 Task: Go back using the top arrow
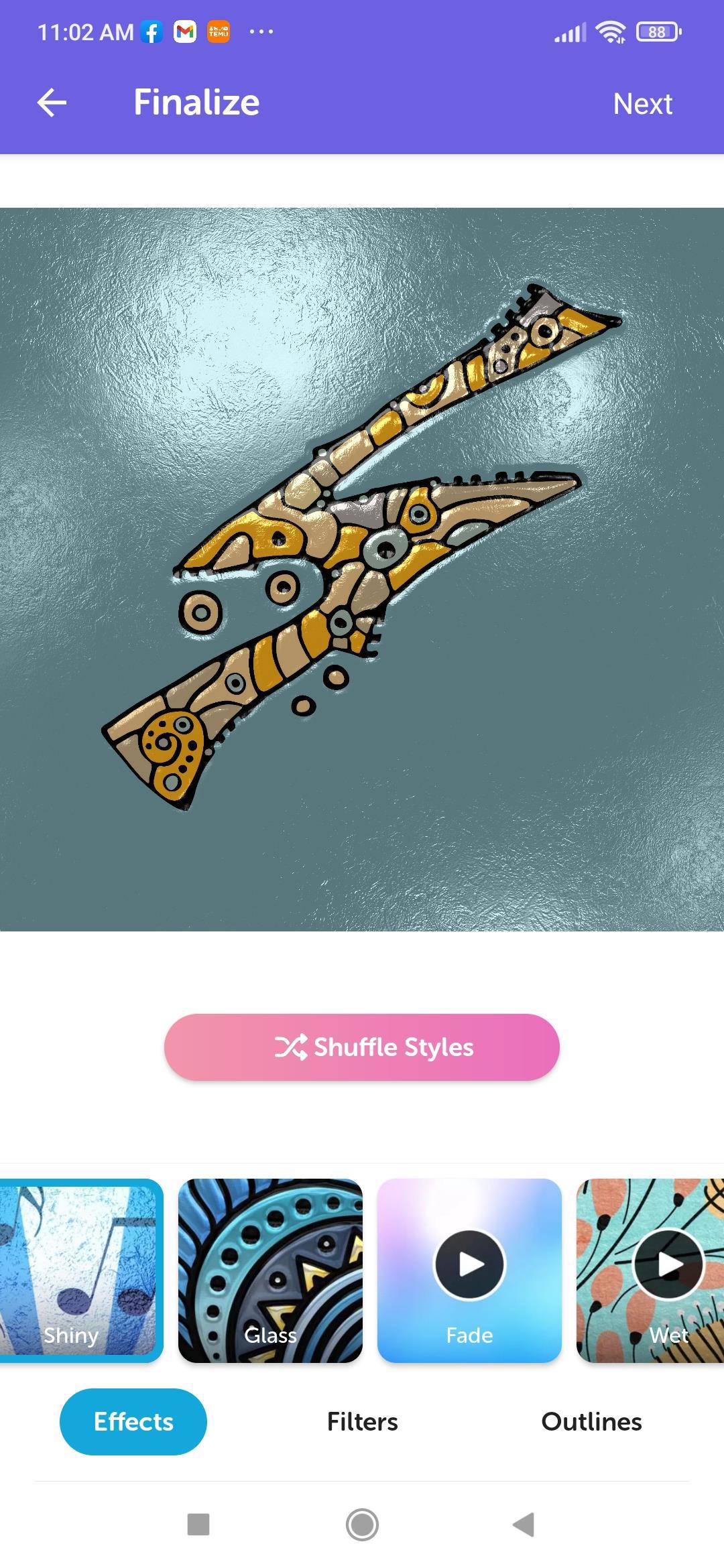pos(52,103)
